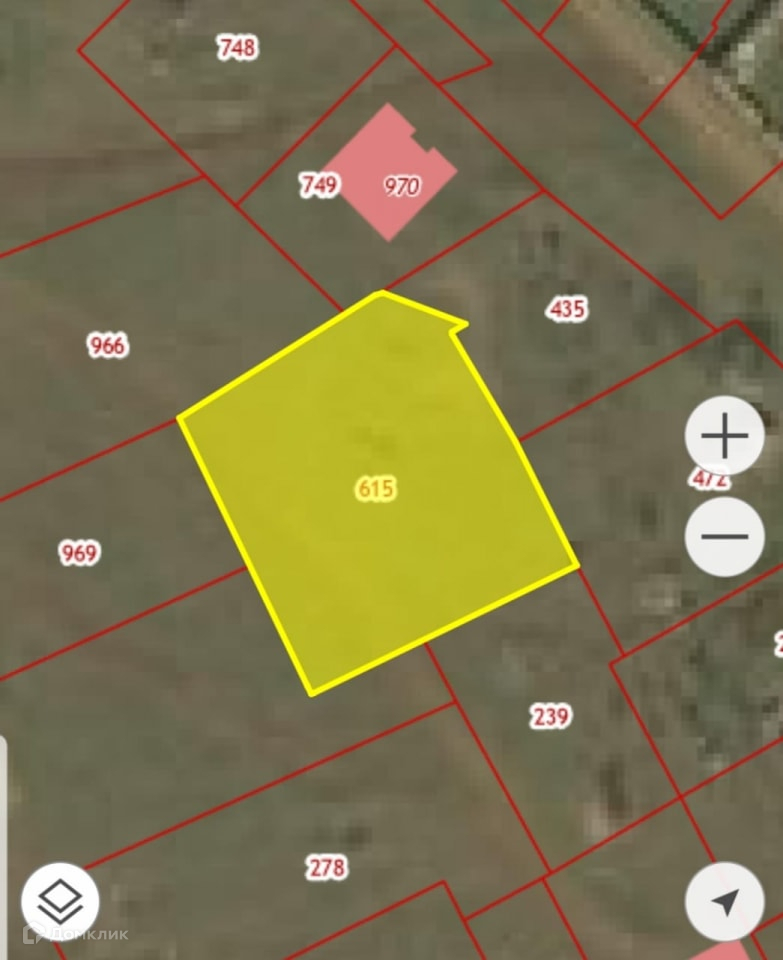Screen dimensions: 783x960
Task: Zoom out of the map
Action: (724, 536)
